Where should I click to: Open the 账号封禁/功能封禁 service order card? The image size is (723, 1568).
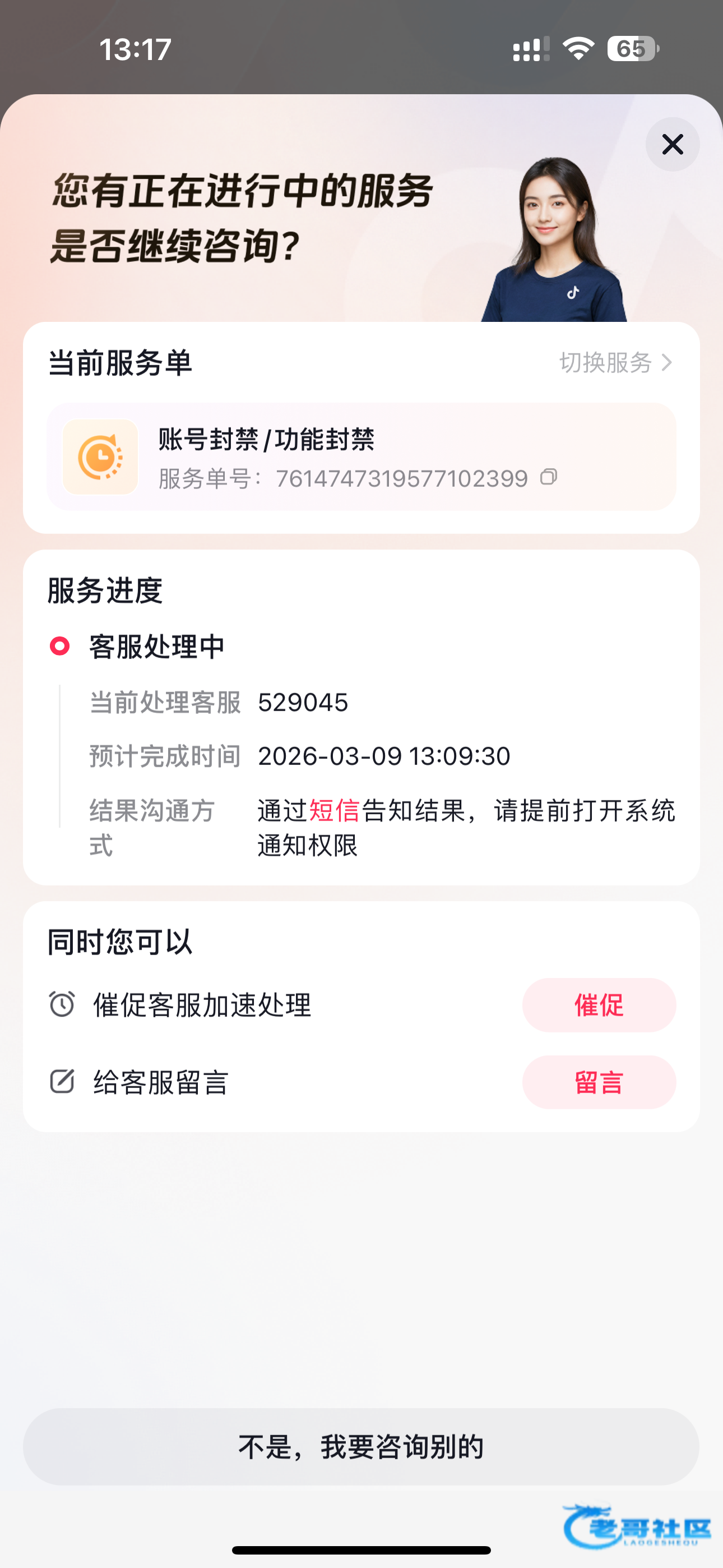click(x=360, y=456)
